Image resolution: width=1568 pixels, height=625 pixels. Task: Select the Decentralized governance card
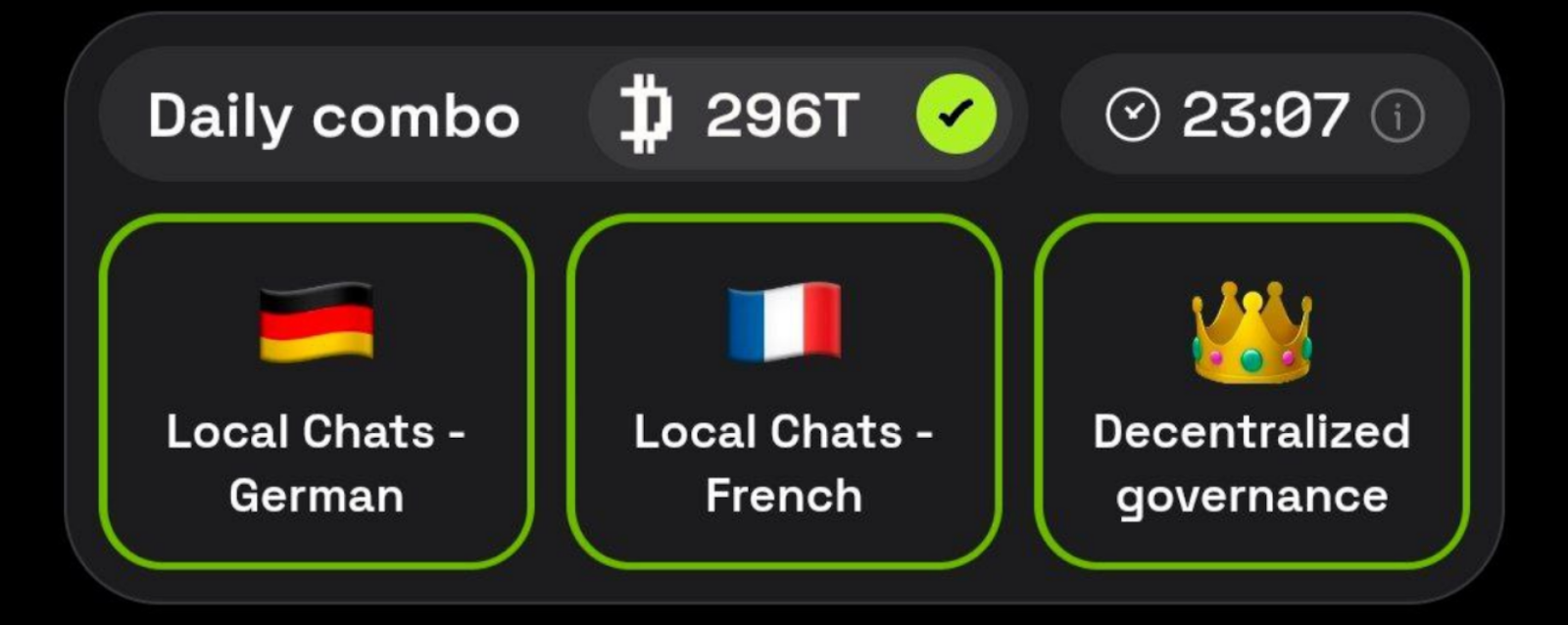point(1251,392)
